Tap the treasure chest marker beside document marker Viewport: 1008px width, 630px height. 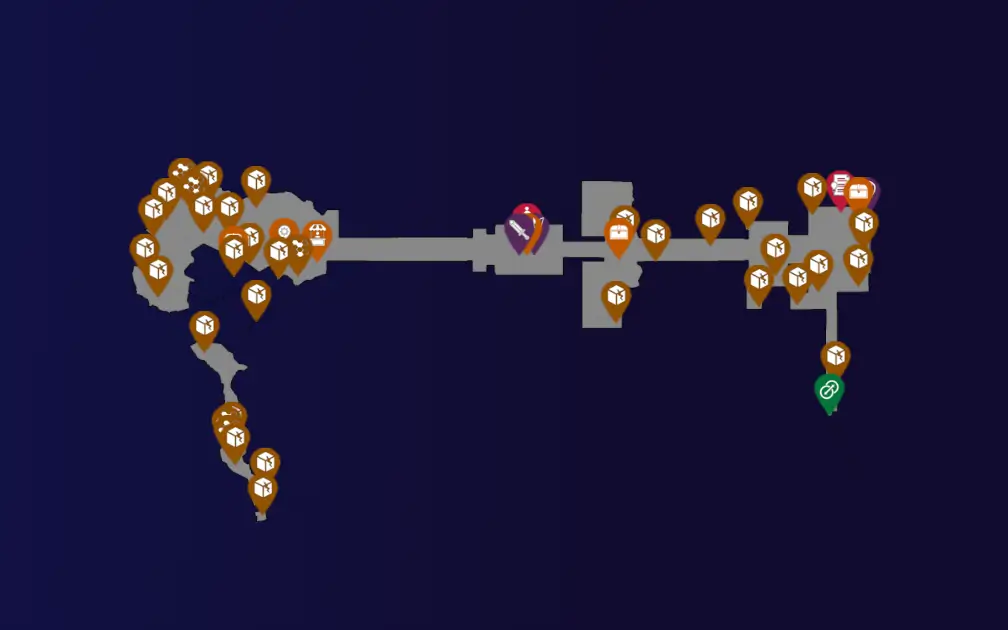tap(858, 192)
